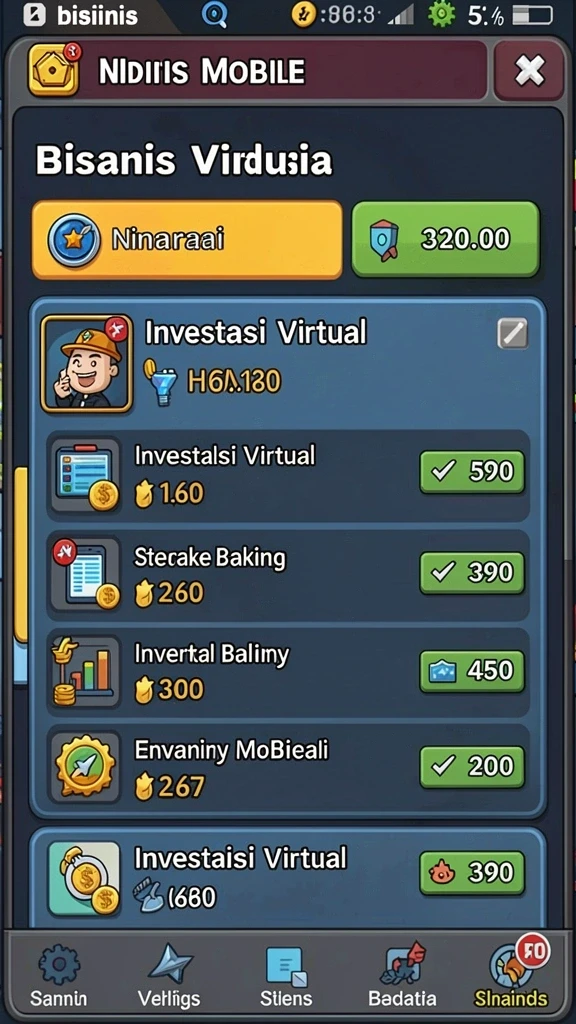Switch to the Stiens tab

pyautogui.click(x=285, y=976)
